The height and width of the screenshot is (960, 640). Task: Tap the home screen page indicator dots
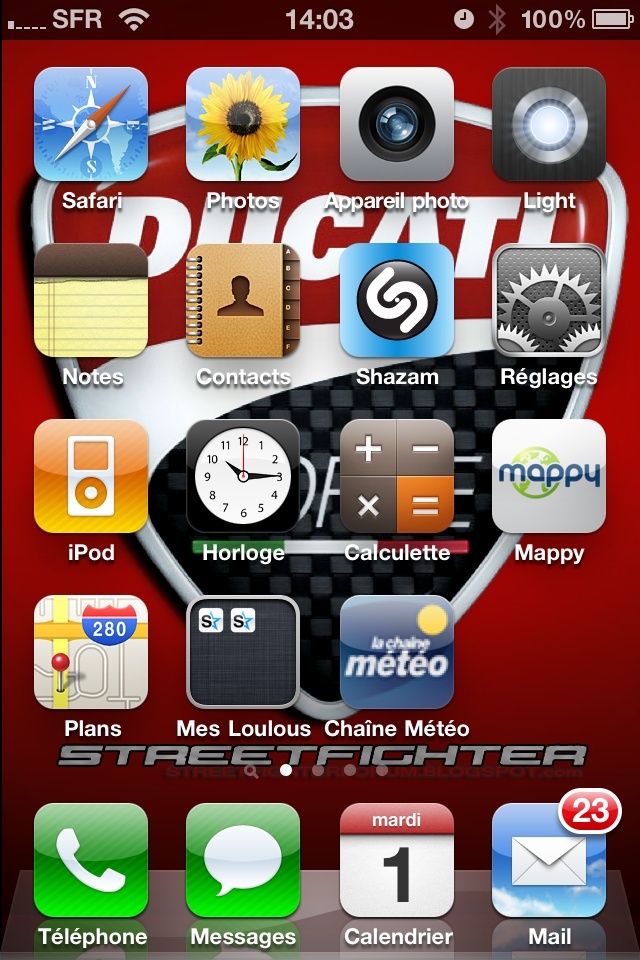(318, 771)
